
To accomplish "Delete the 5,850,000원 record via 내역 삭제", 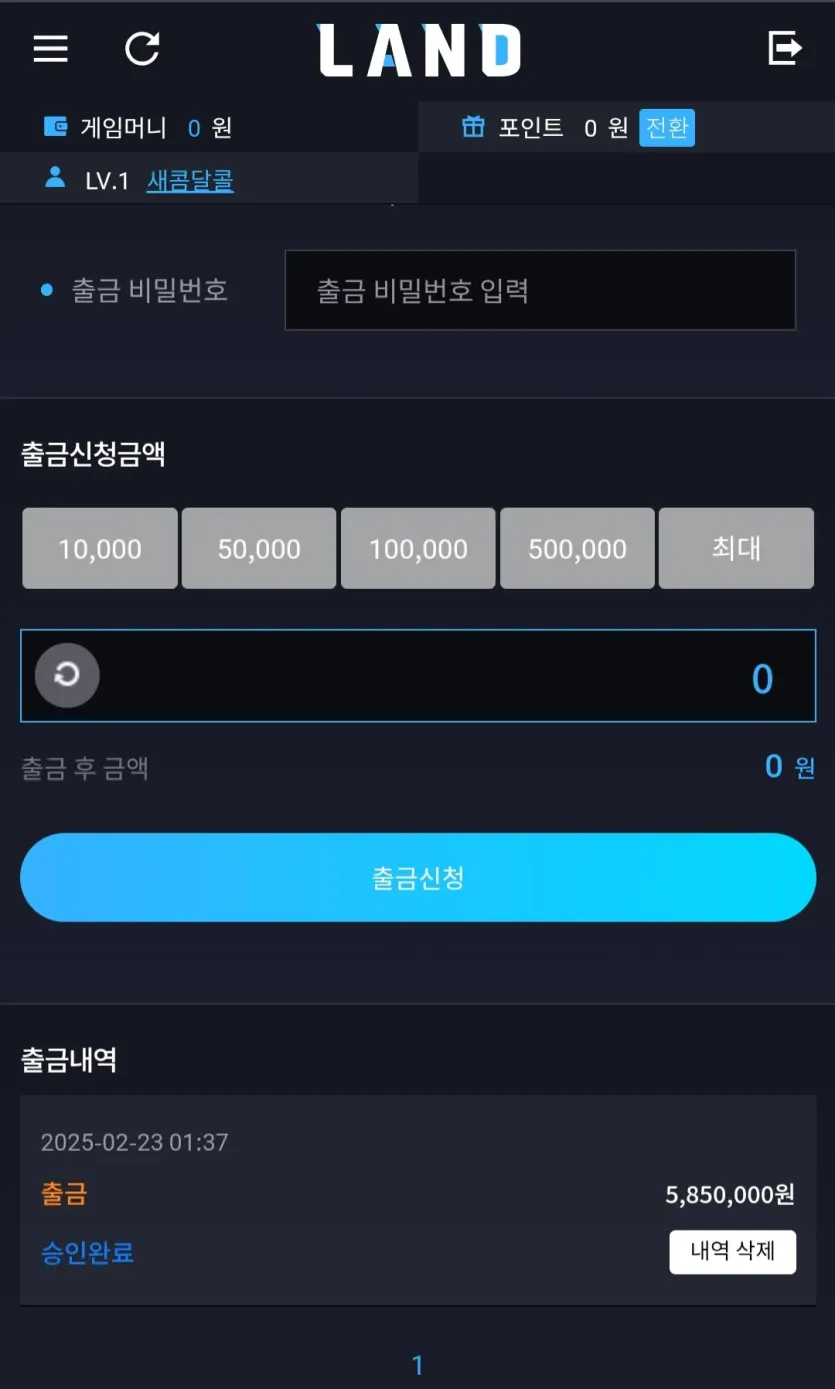I will 732,1251.
